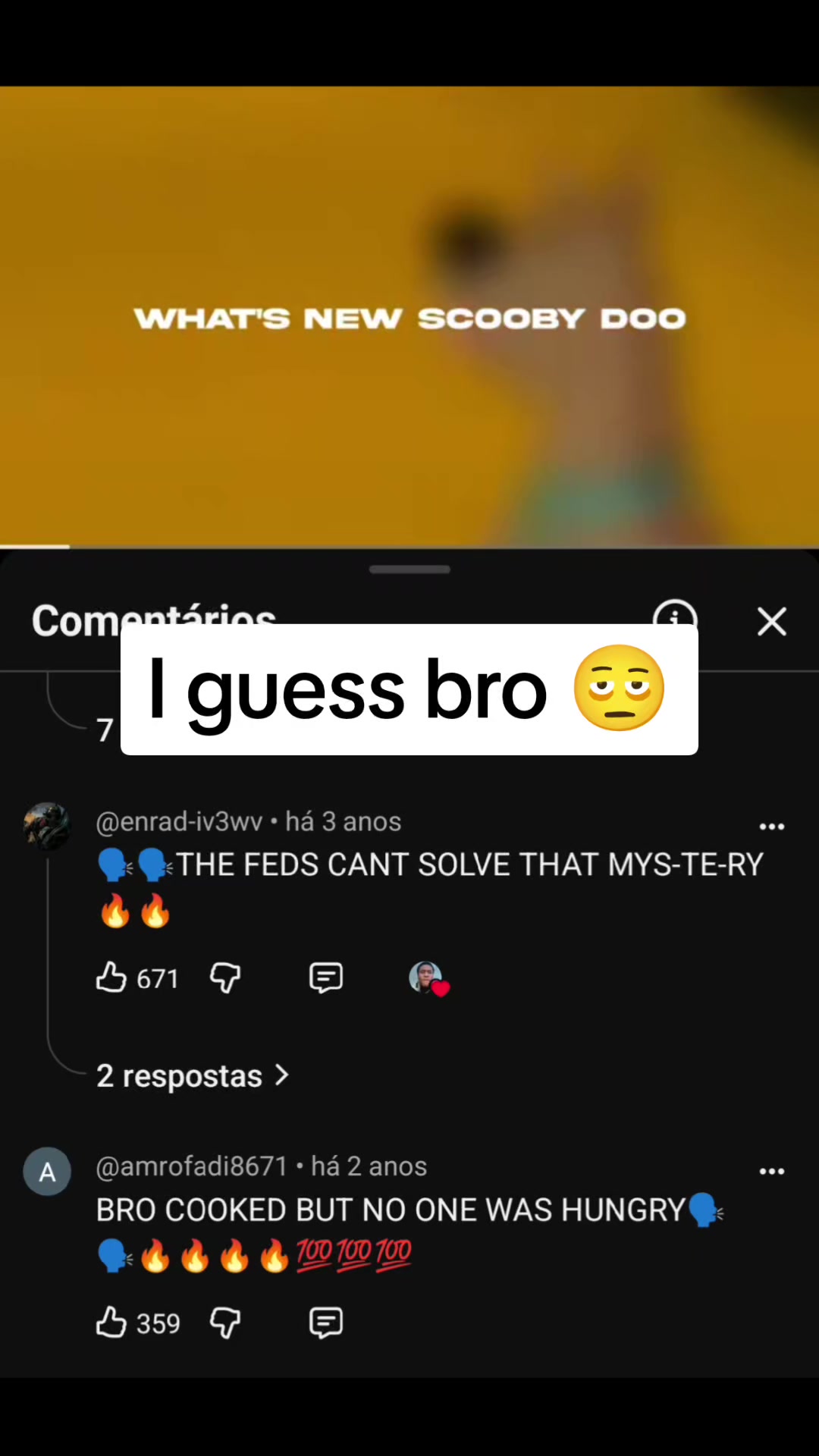Screen dimensions: 819x1456
Task: Reply to the @enrad-iv3wv comment
Action: tap(326, 978)
